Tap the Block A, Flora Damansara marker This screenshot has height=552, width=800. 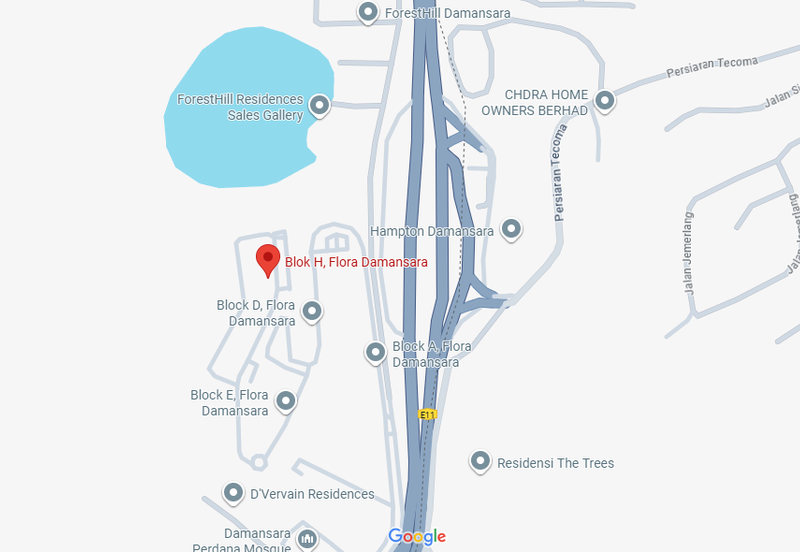[375, 352]
